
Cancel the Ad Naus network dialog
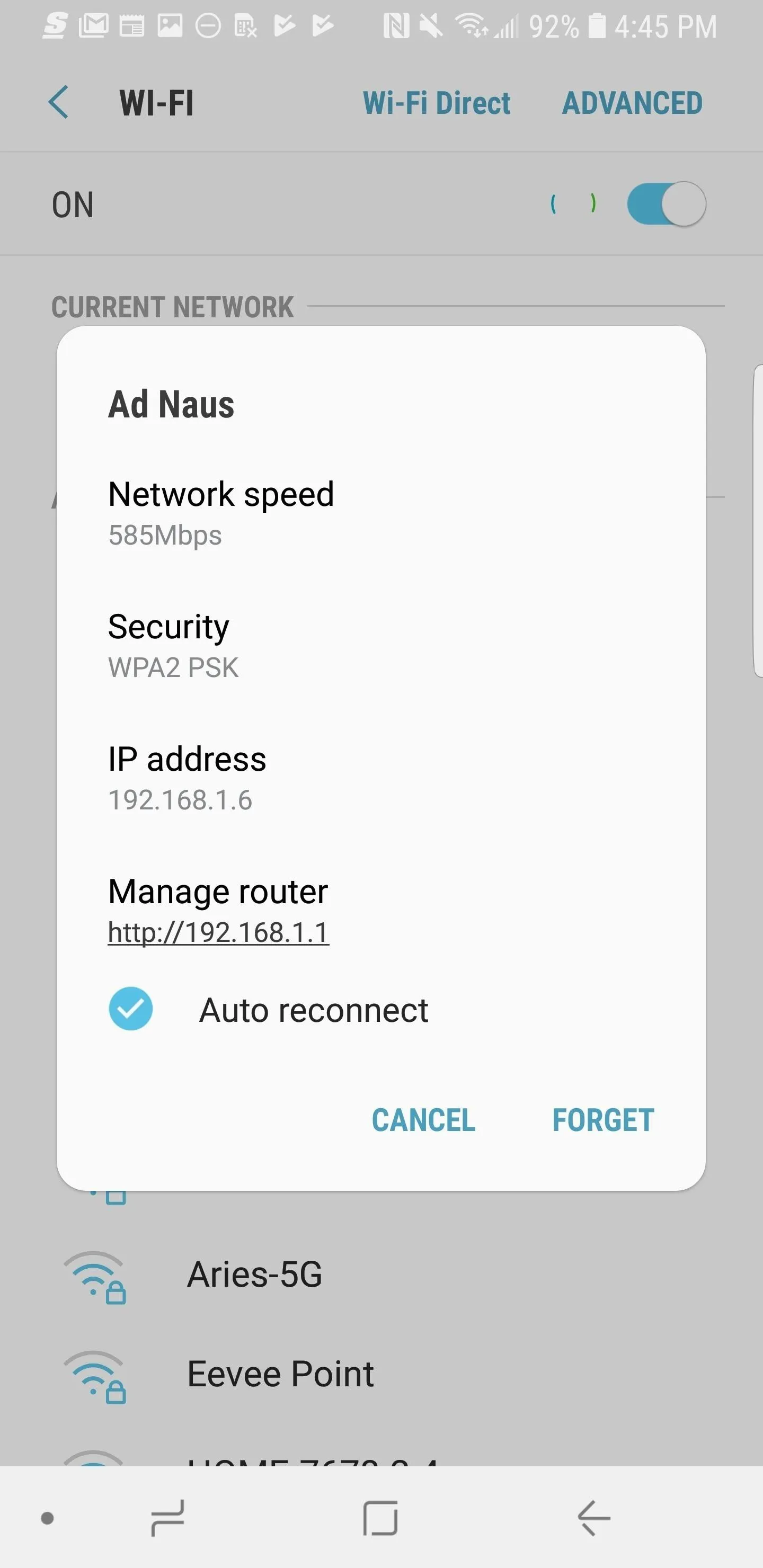[423, 1120]
